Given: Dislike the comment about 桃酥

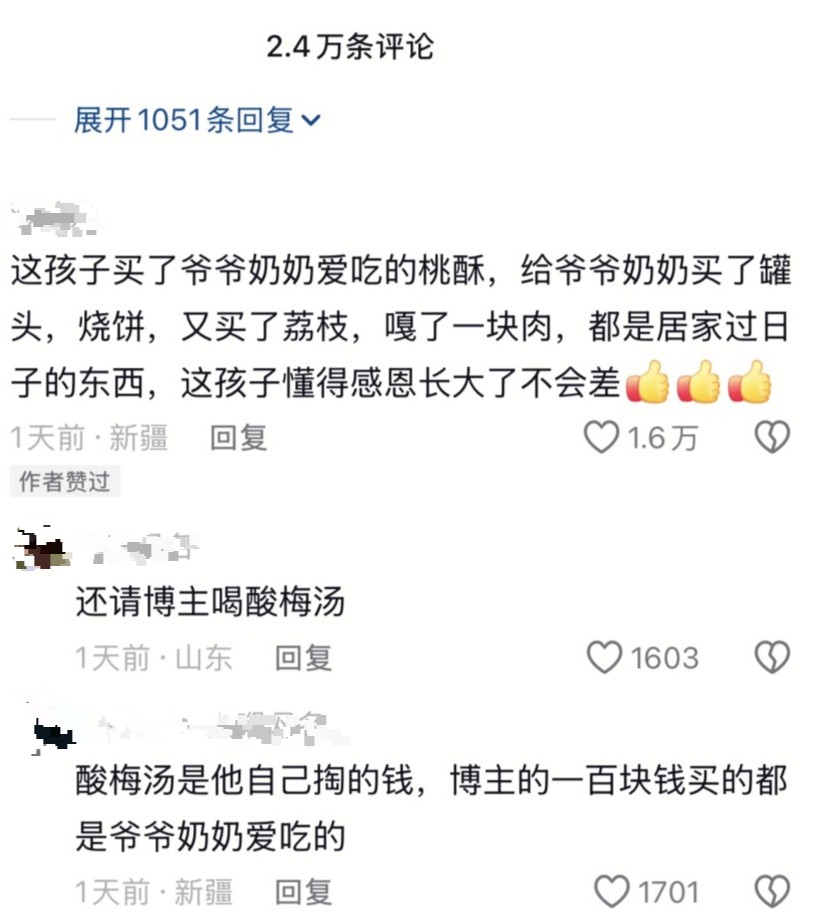Looking at the screenshot, I should 771,437.
